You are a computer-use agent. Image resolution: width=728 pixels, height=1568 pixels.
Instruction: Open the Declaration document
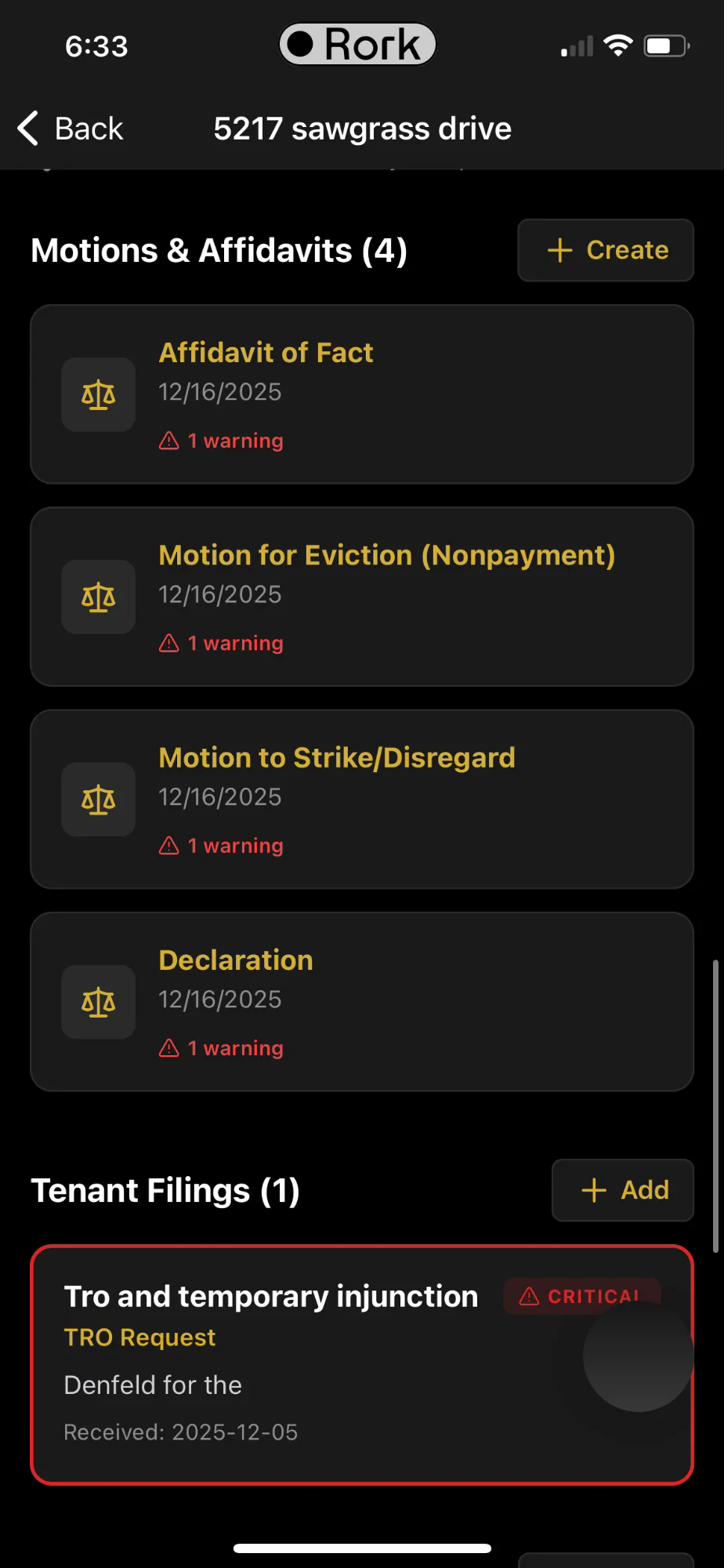[362, 1001]
